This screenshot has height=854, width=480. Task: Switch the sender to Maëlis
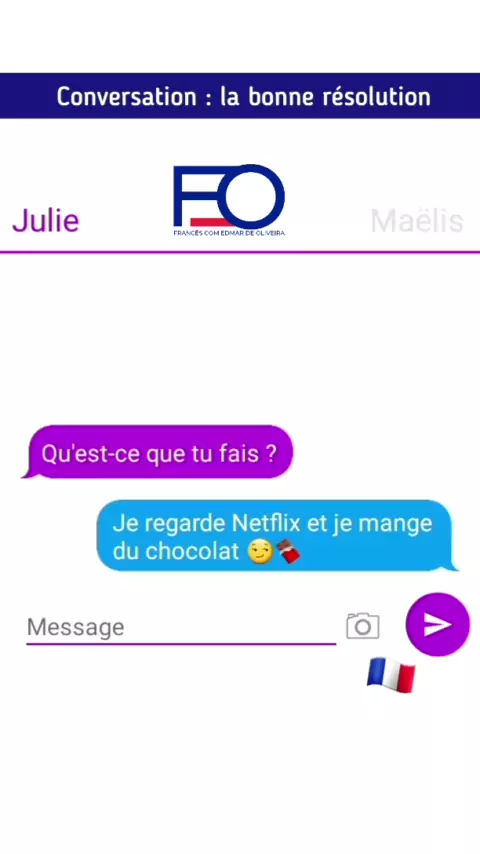pos(417,221)
